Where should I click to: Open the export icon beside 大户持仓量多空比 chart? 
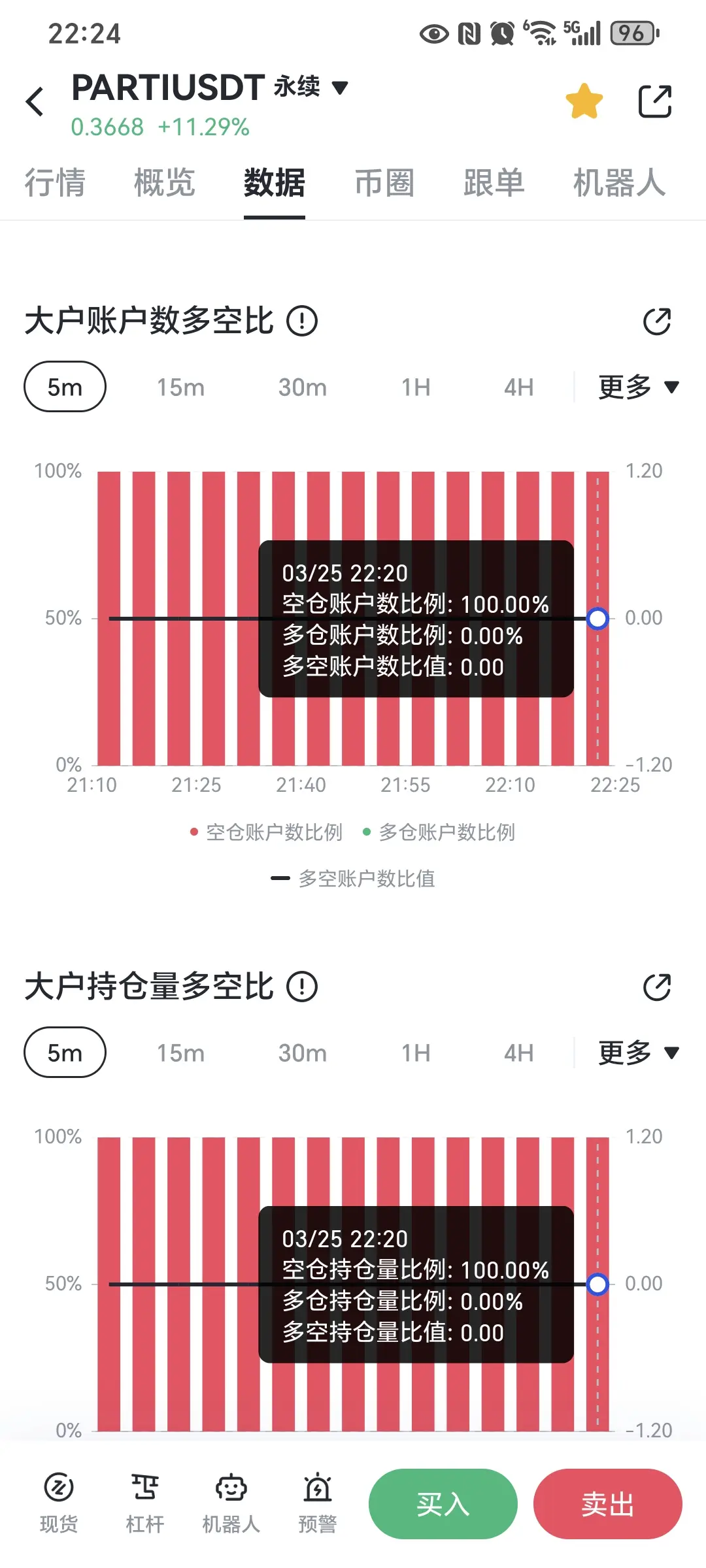click(x=658, y=988)
